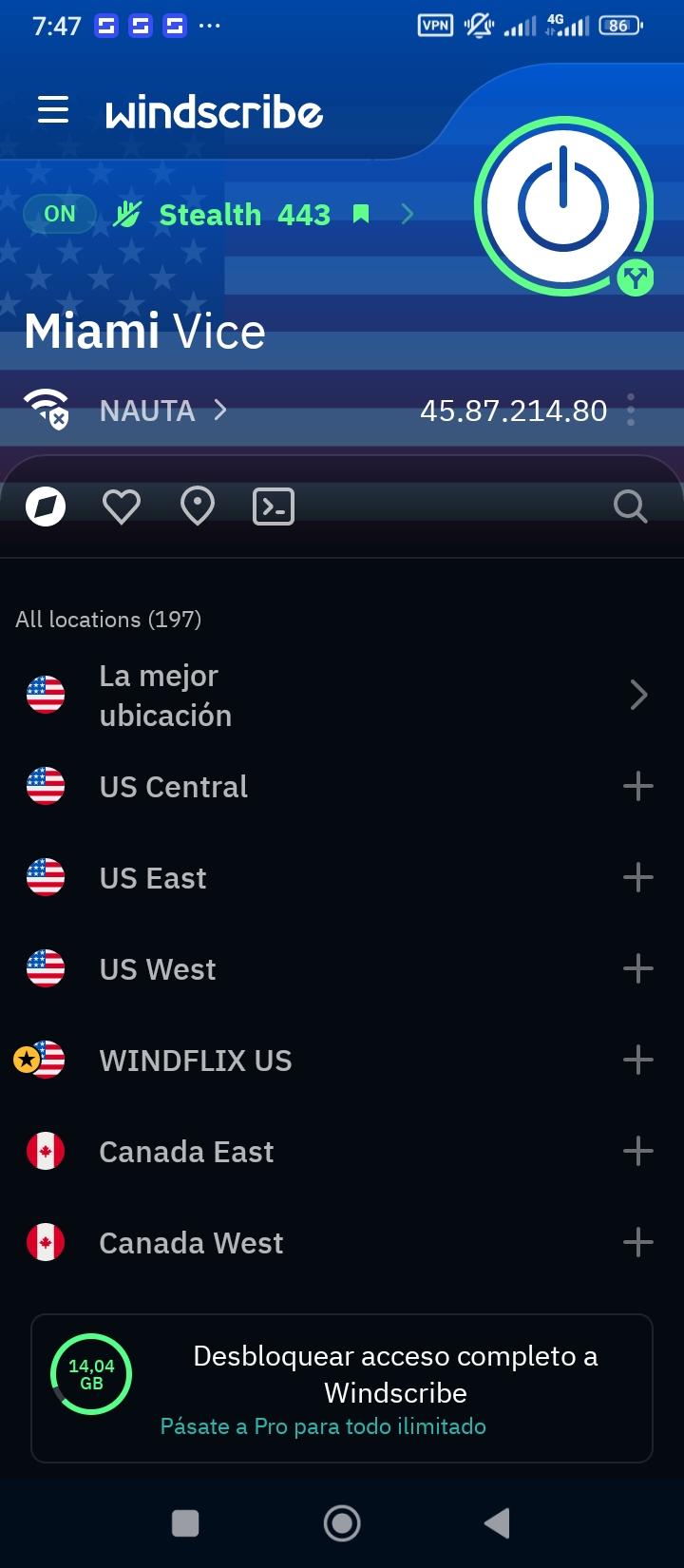684x1568 pixels.
Task: Expand the US Central location list
Action: tap(637, 787)
